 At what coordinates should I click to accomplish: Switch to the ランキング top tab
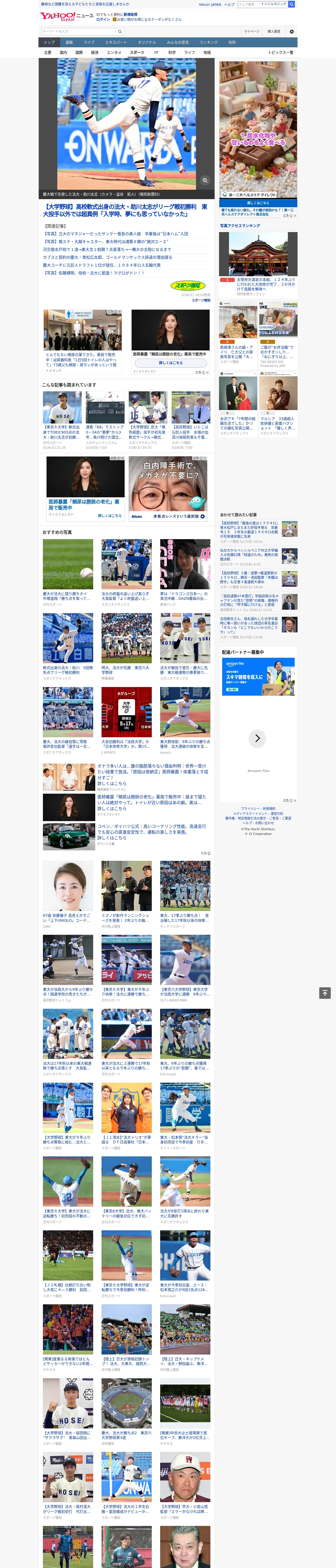tap(209, 43)
